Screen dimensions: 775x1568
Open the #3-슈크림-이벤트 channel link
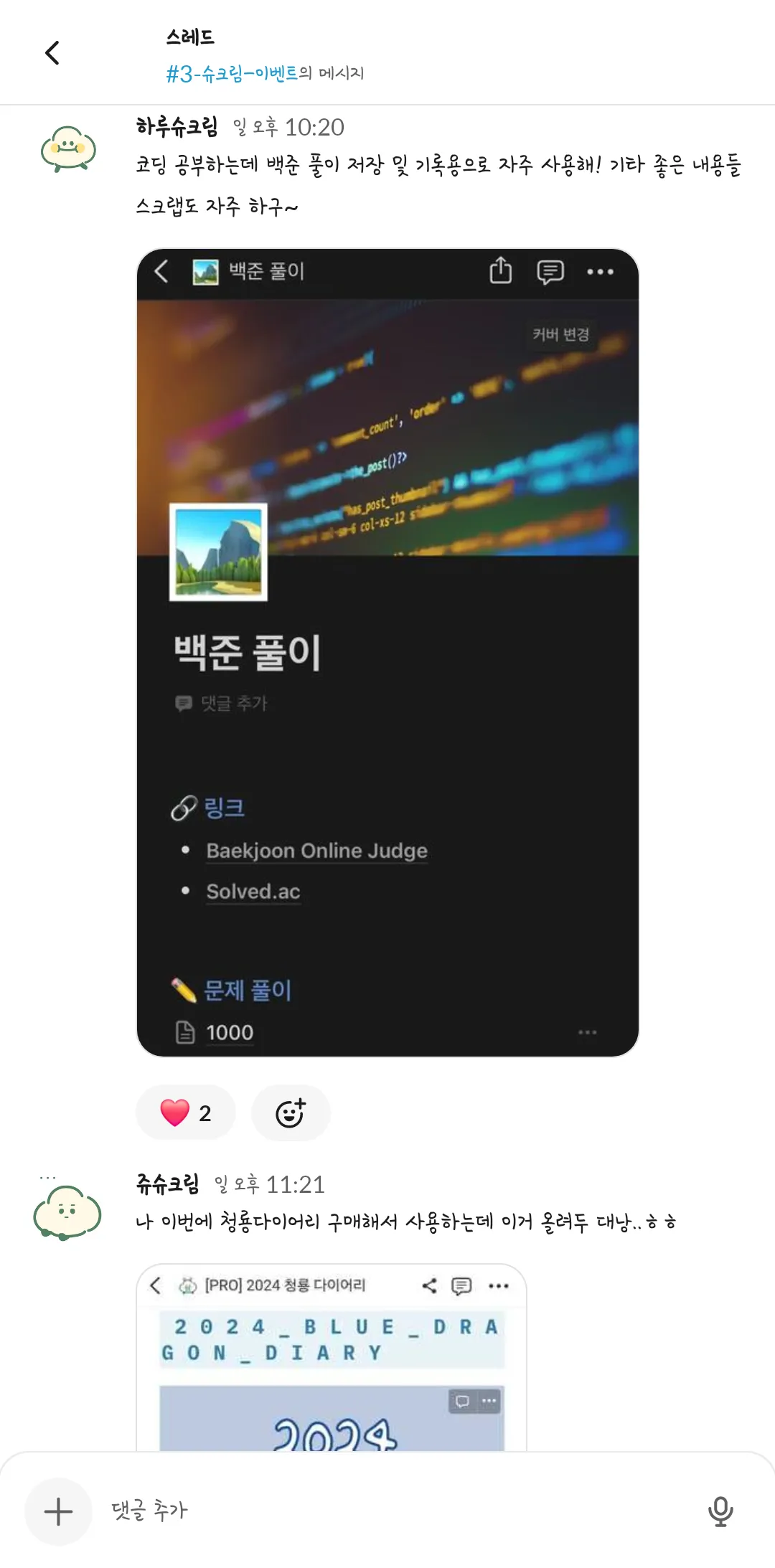pyautogui.click(x=231, y=73)
